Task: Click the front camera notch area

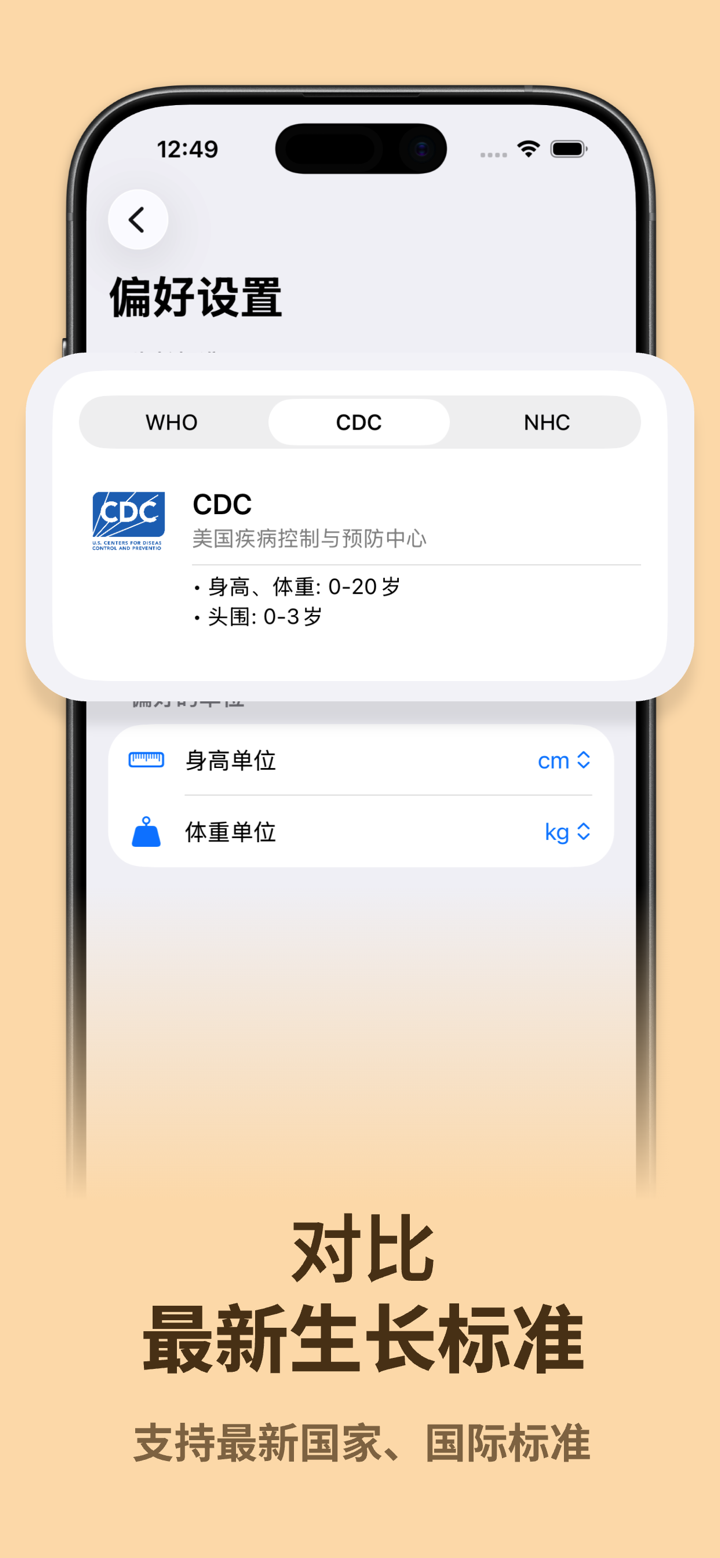Action: point(424,147)
